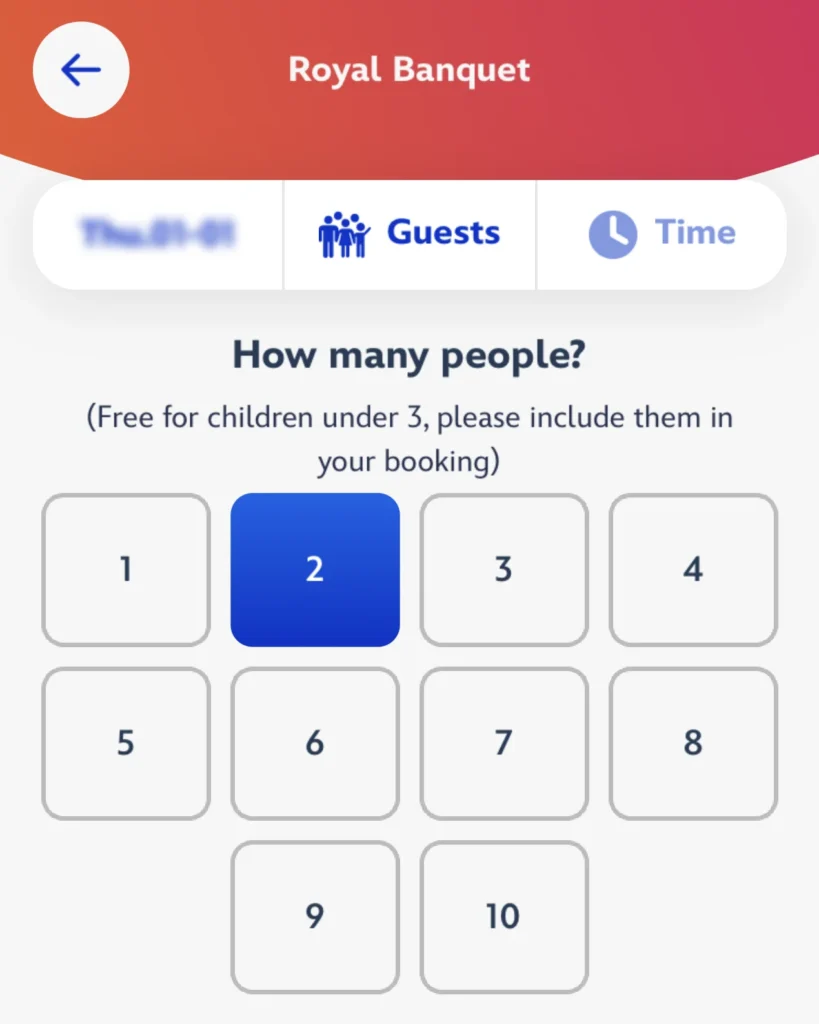Open the blurred date step

(x=159, y=234)
